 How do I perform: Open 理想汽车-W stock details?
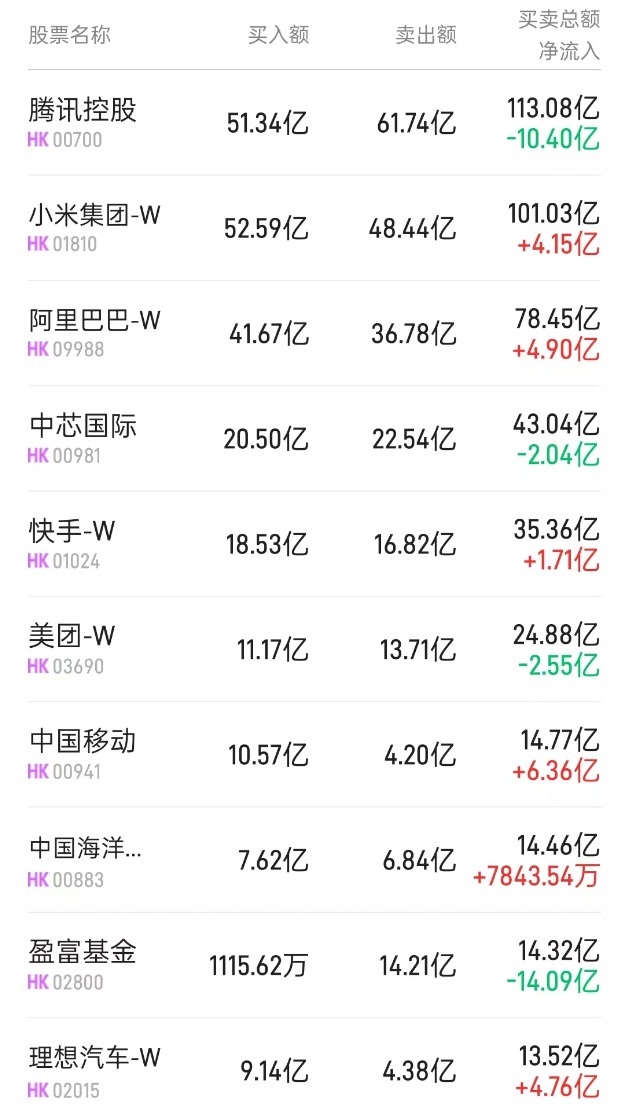coord(95,1058)
